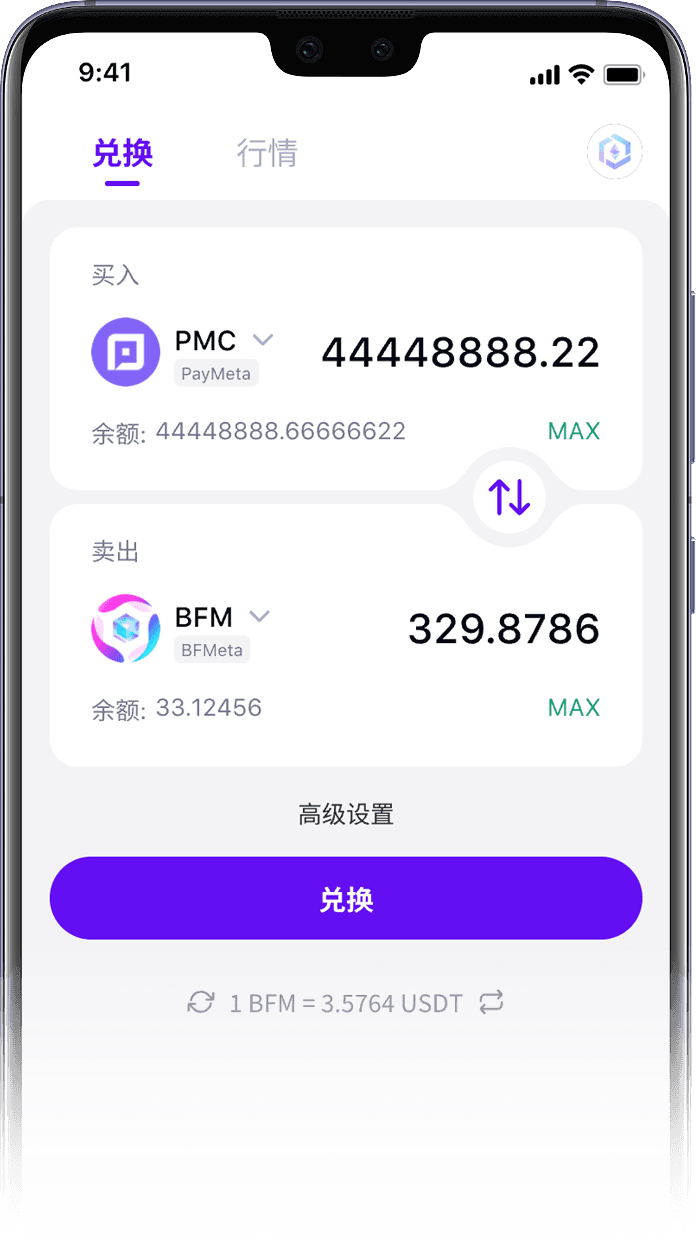Swap buy and sell tokens with arrows
Viewport: 696px width, 1247px height.
coord(509,497)
